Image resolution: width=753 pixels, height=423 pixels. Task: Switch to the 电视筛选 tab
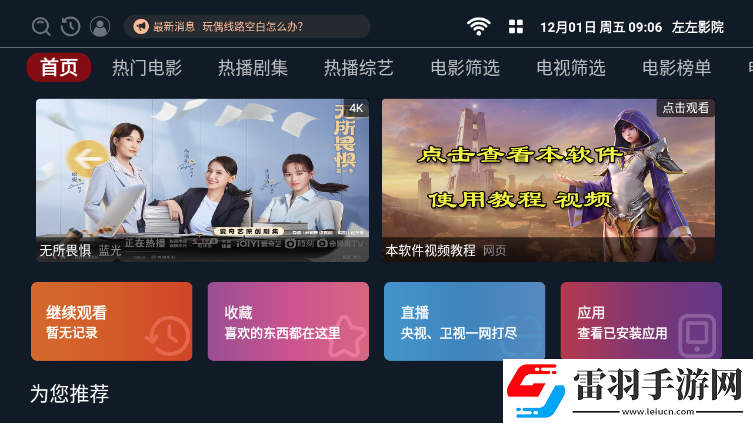click(571, 68)
